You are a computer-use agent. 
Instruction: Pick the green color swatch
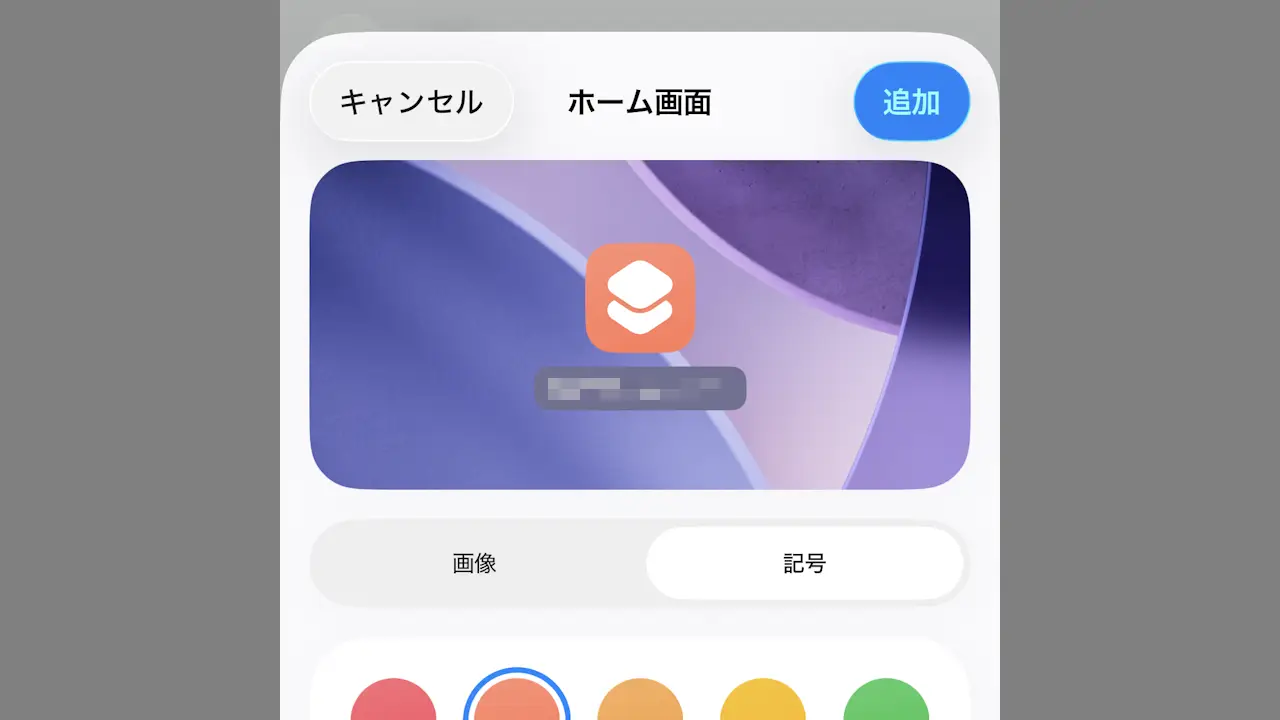pyautogui.click(x=886, y=703)
